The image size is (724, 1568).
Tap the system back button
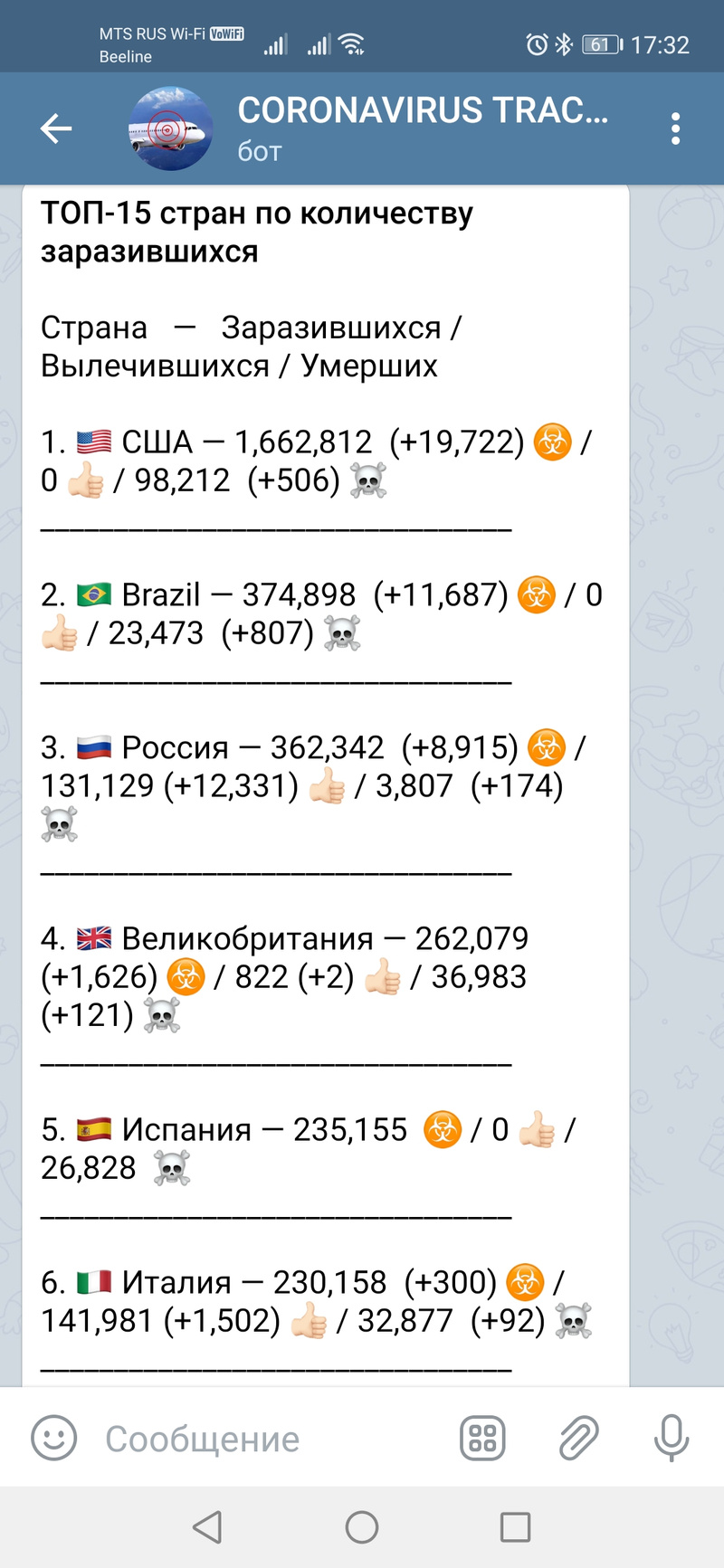click(x=208, y=1527)
